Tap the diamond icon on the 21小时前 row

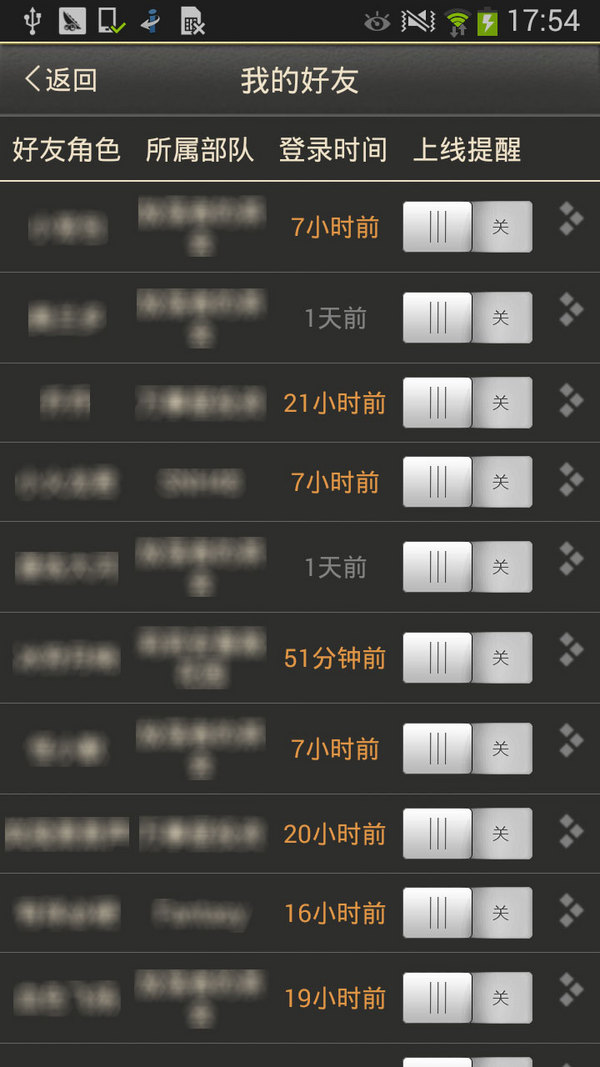pos(571,400)
